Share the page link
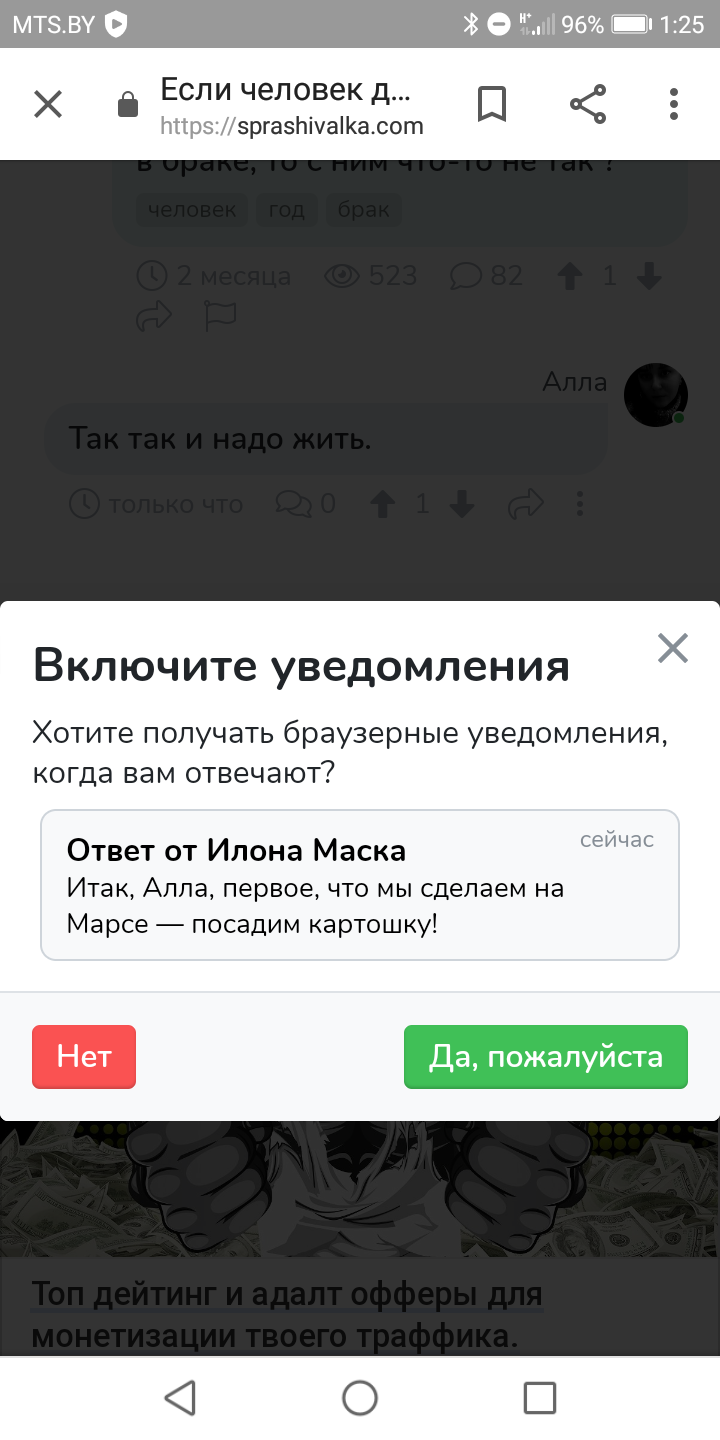Image resolution: width=720 pixels, height=1440 pixels. tap(588, 104)
